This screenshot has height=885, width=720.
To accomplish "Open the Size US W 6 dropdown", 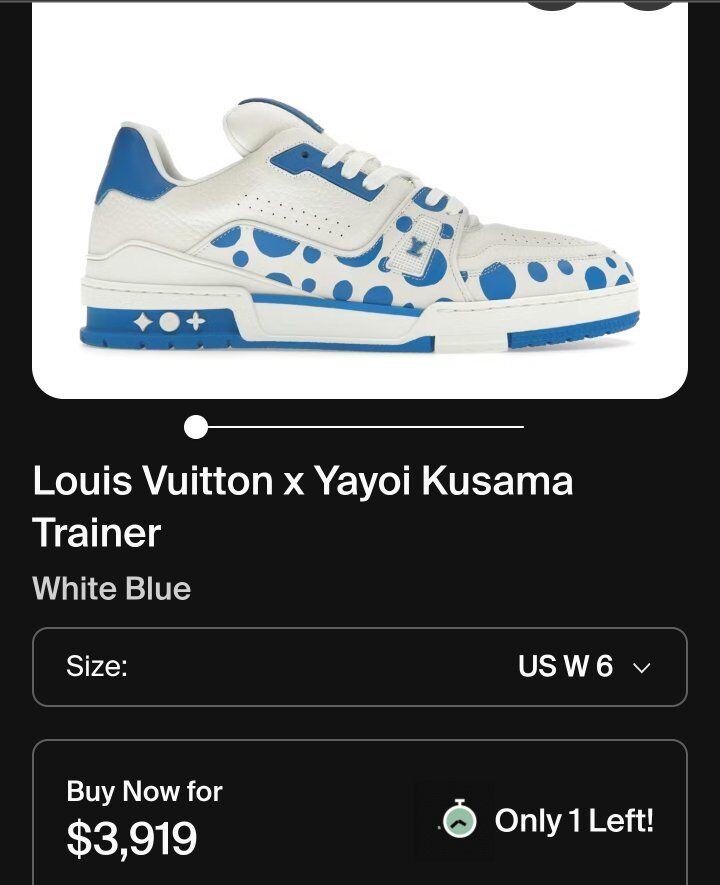I will [359, 667].
